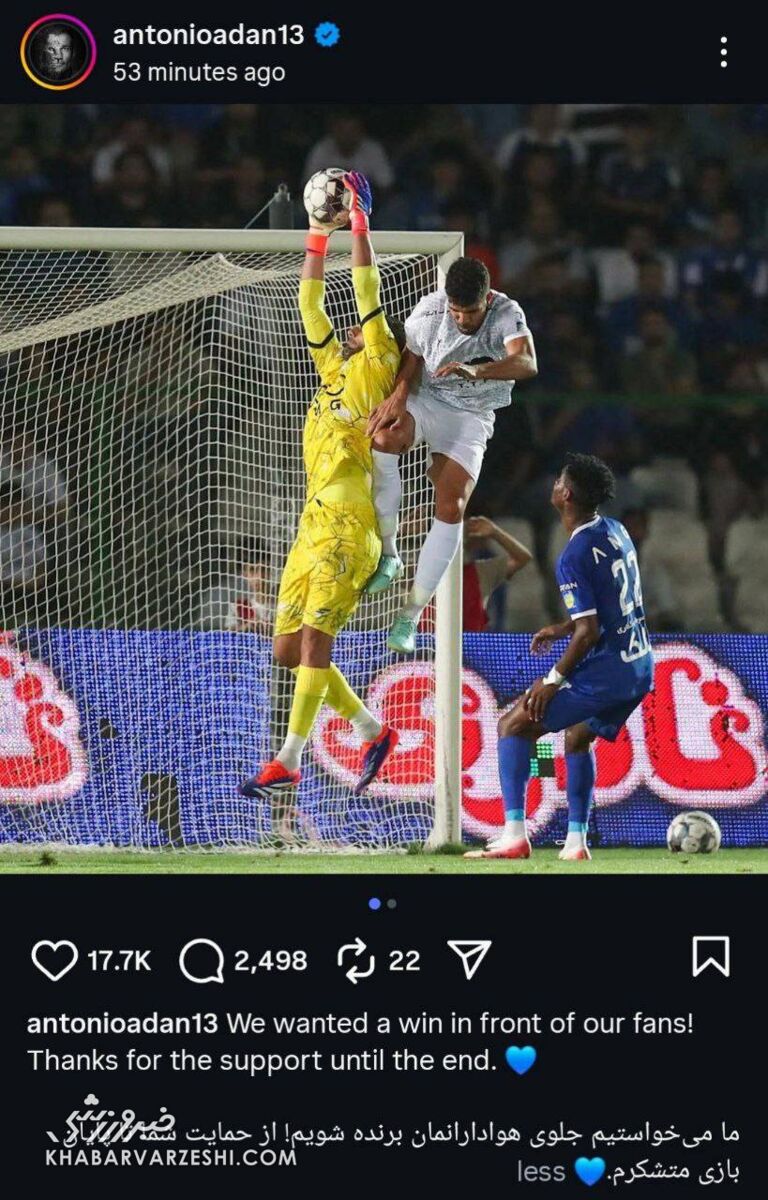Open the post's three-dot overflow menu
The width and height of the screenshot is (768, 1200).
point(723,52)
